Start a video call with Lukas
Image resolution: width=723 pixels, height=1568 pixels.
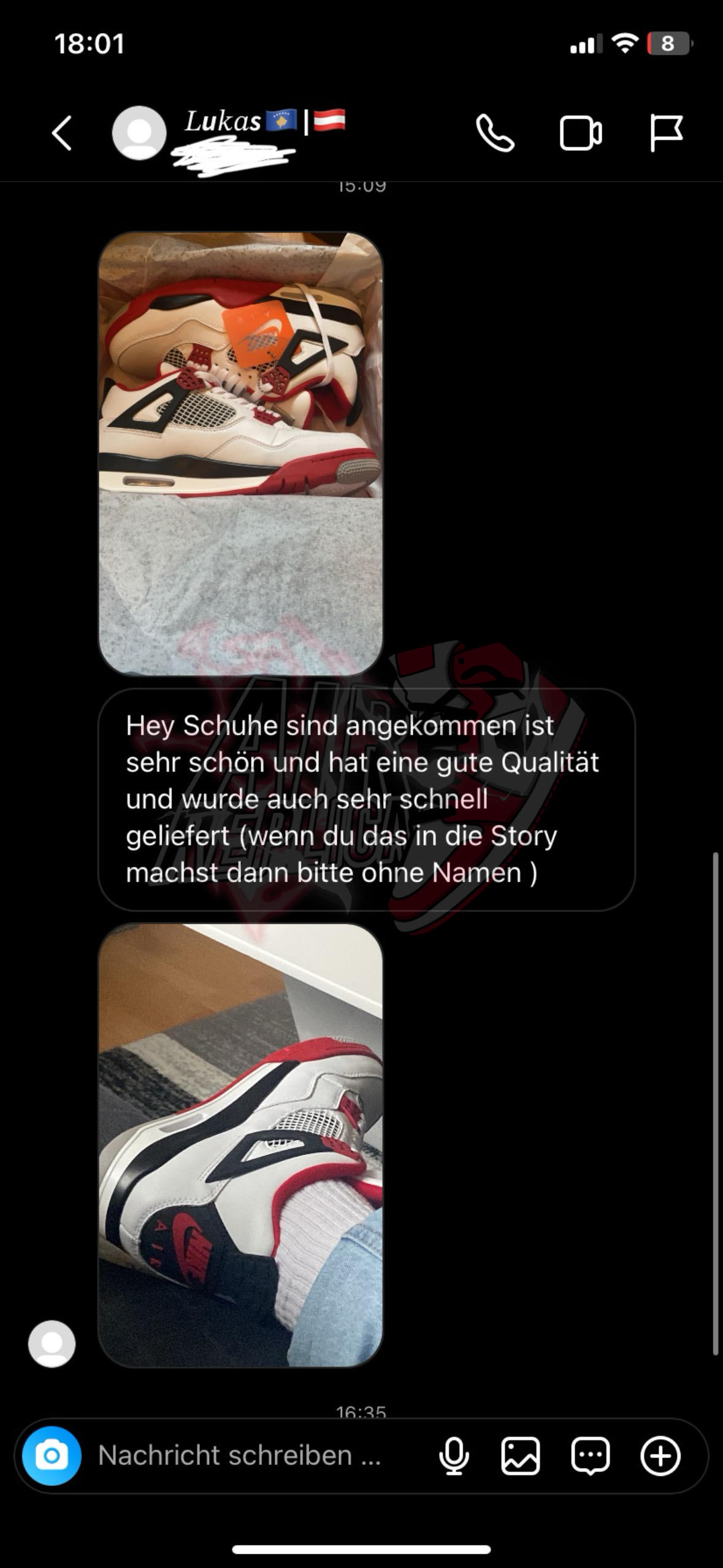[580, 133]
